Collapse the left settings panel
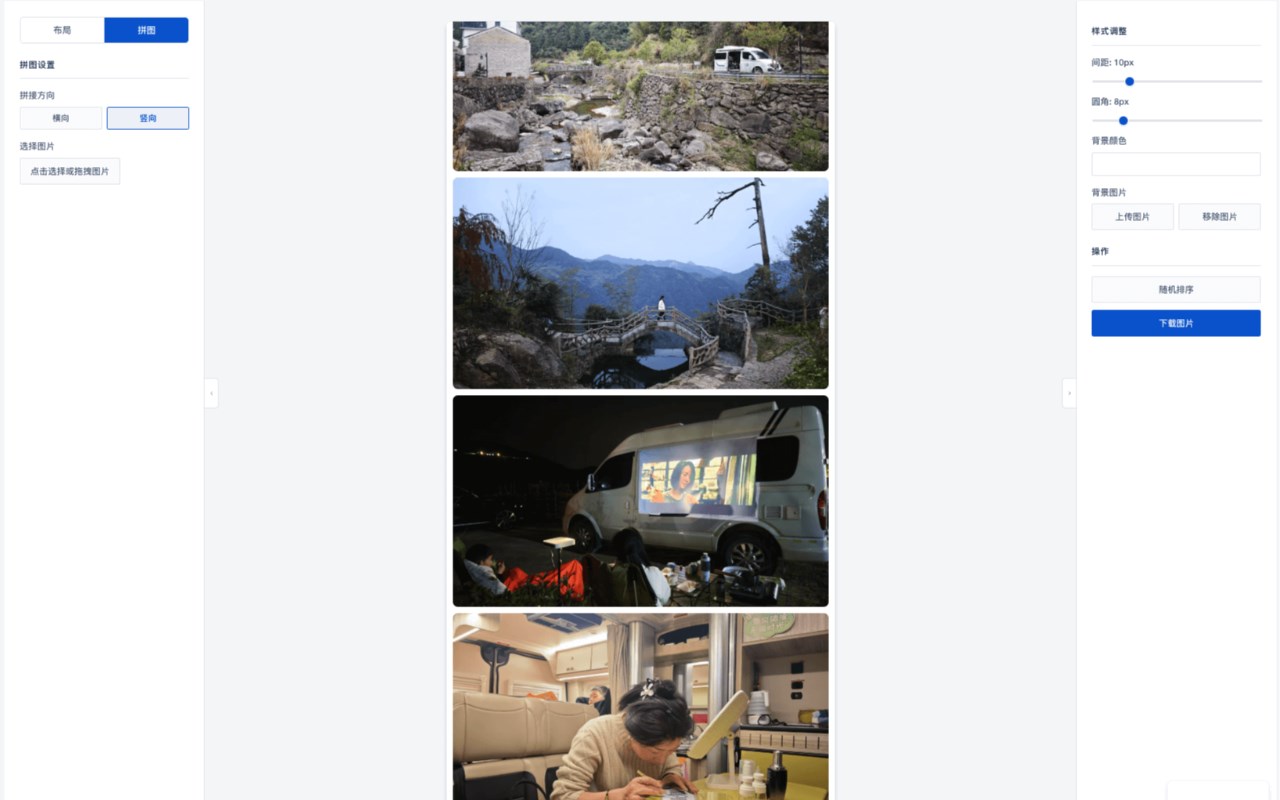 click(211, 393)
